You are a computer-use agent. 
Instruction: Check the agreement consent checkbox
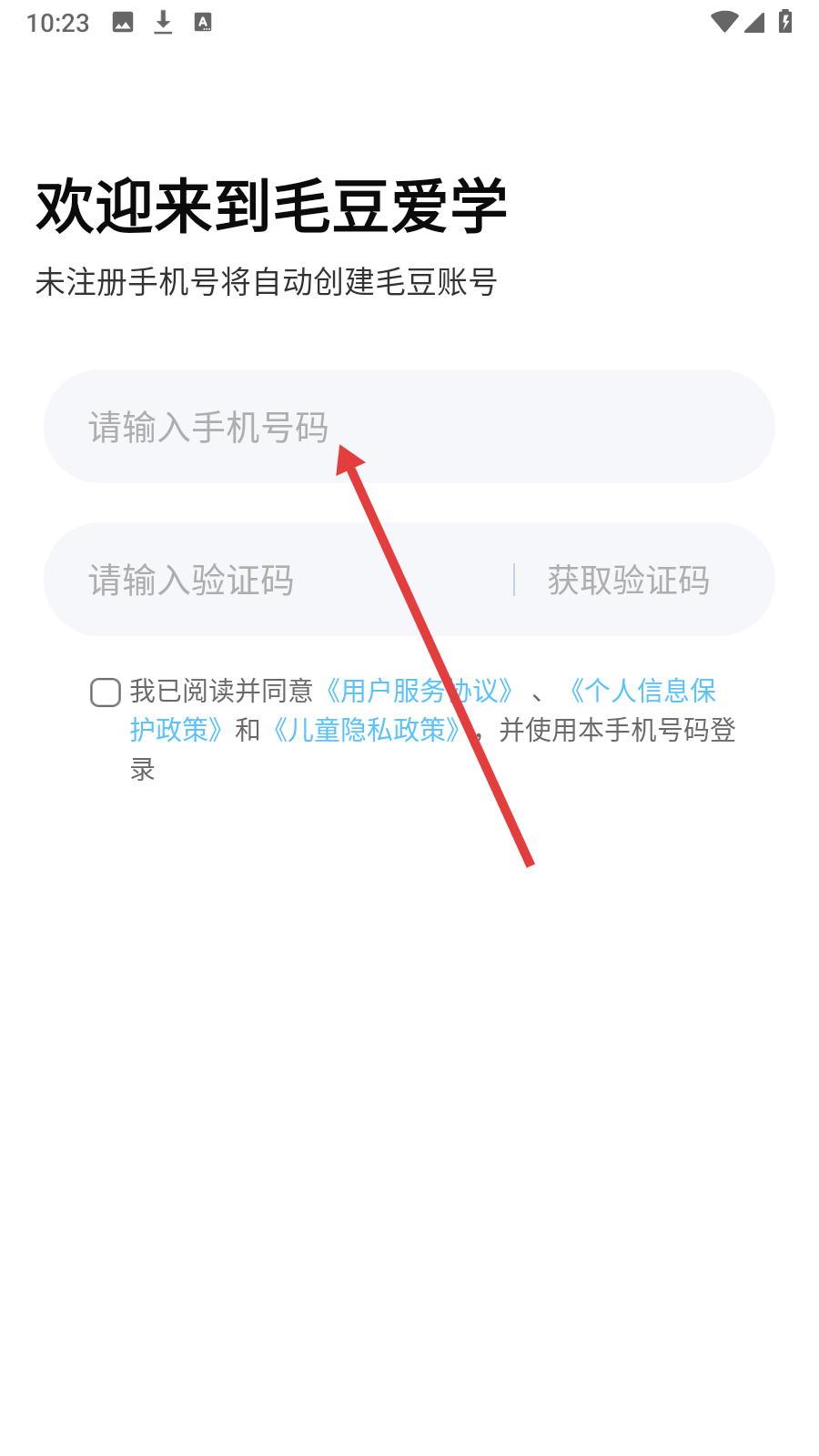pyautogui.click(x=106, y=693)
